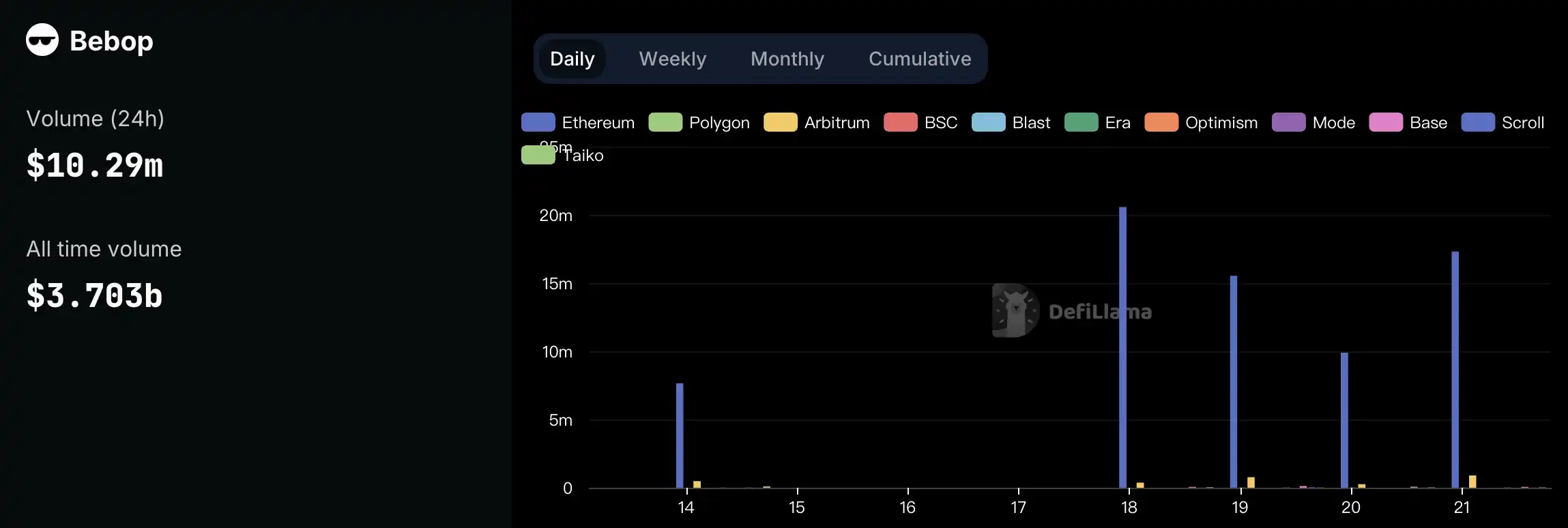Hide the Arbitrum series
Screen dimensions: 1568x528
pos(817,123)
